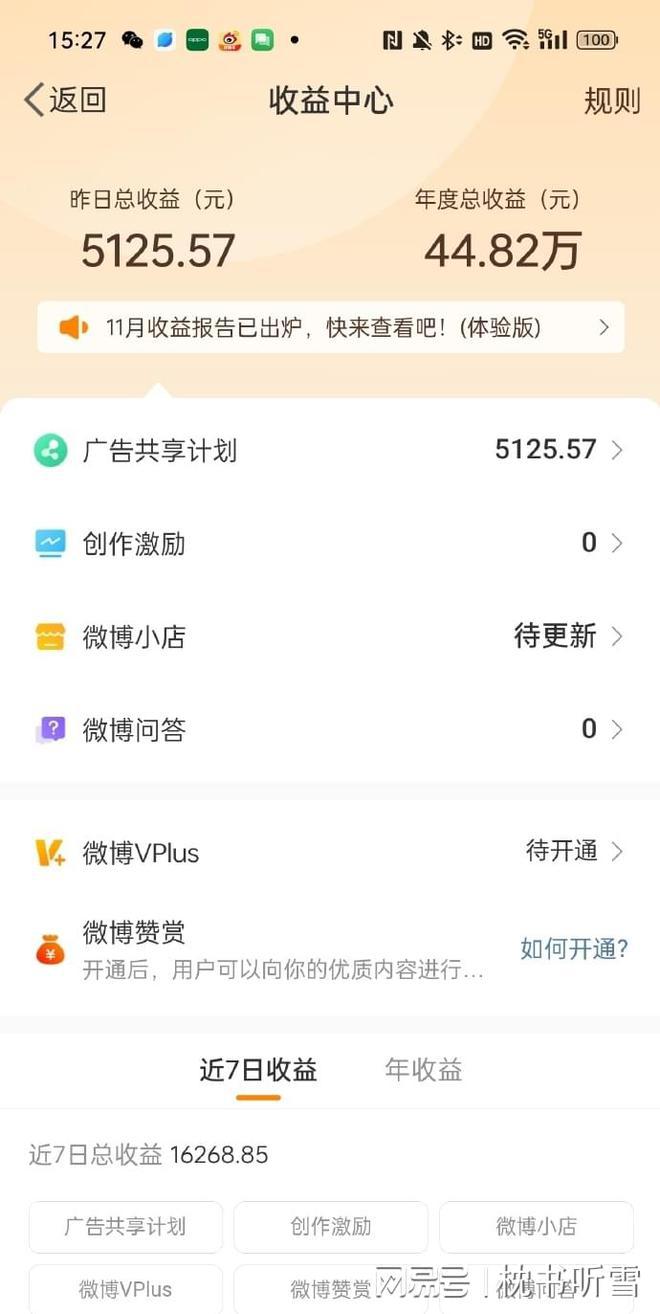Switch to the 年收益 tab
The image size is (660, 1314).
[x=424, y=1070]
